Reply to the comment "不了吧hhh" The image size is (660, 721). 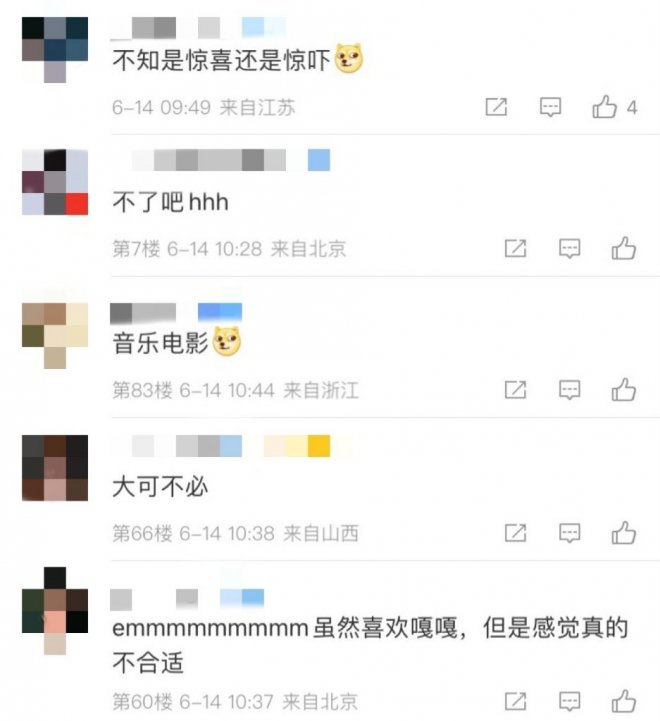tap(570, 248)
